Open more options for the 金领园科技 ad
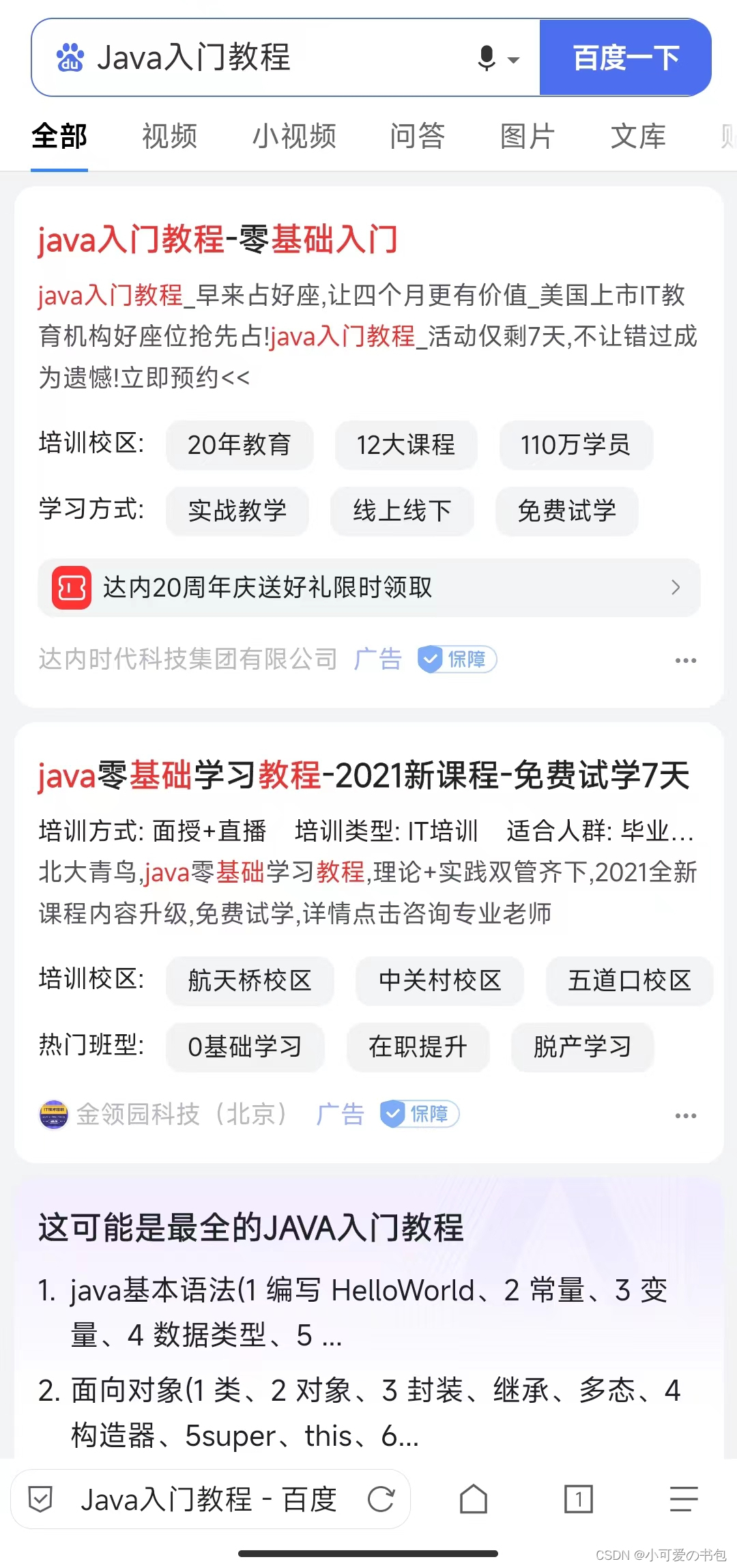The image size is (737, 1568). click(685, 1115)
